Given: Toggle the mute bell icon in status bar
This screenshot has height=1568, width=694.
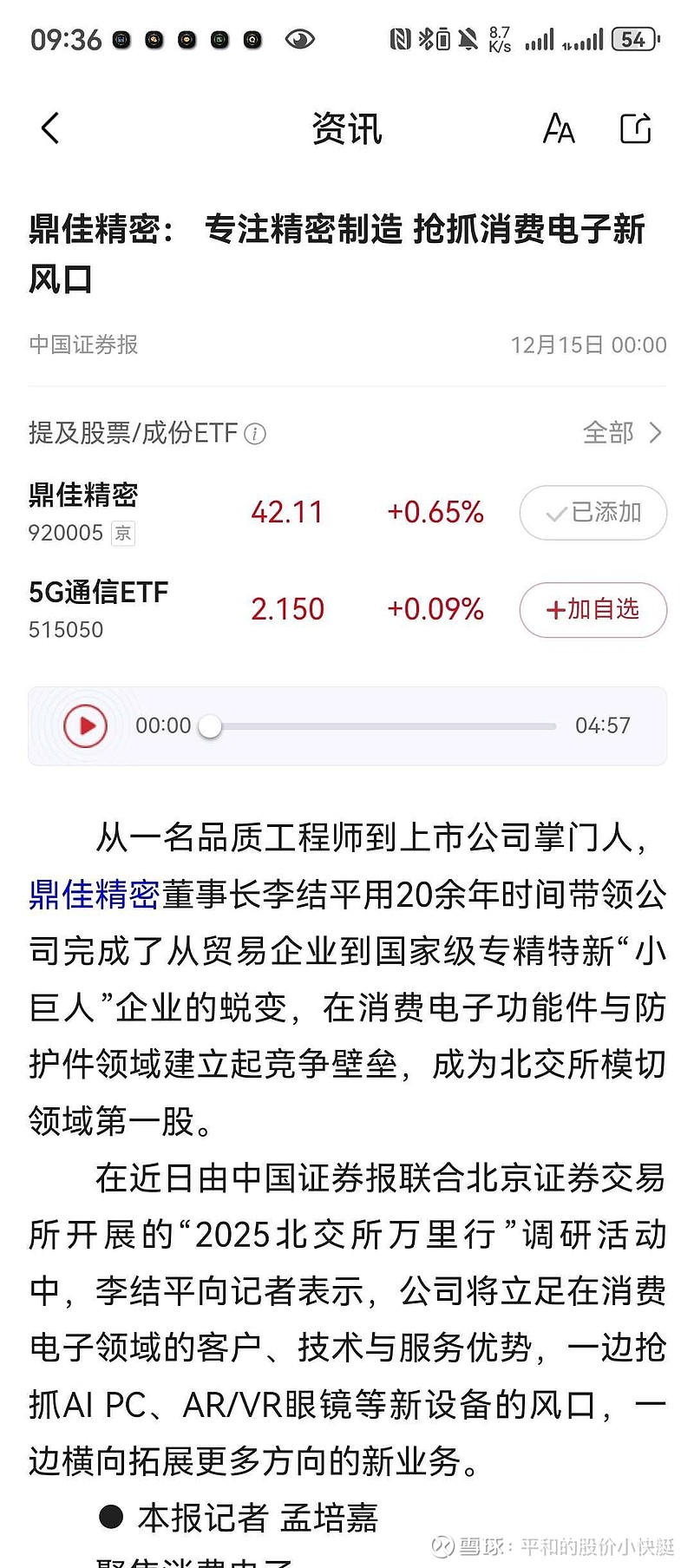Looking at the screenshot, I should click(469, 37).
